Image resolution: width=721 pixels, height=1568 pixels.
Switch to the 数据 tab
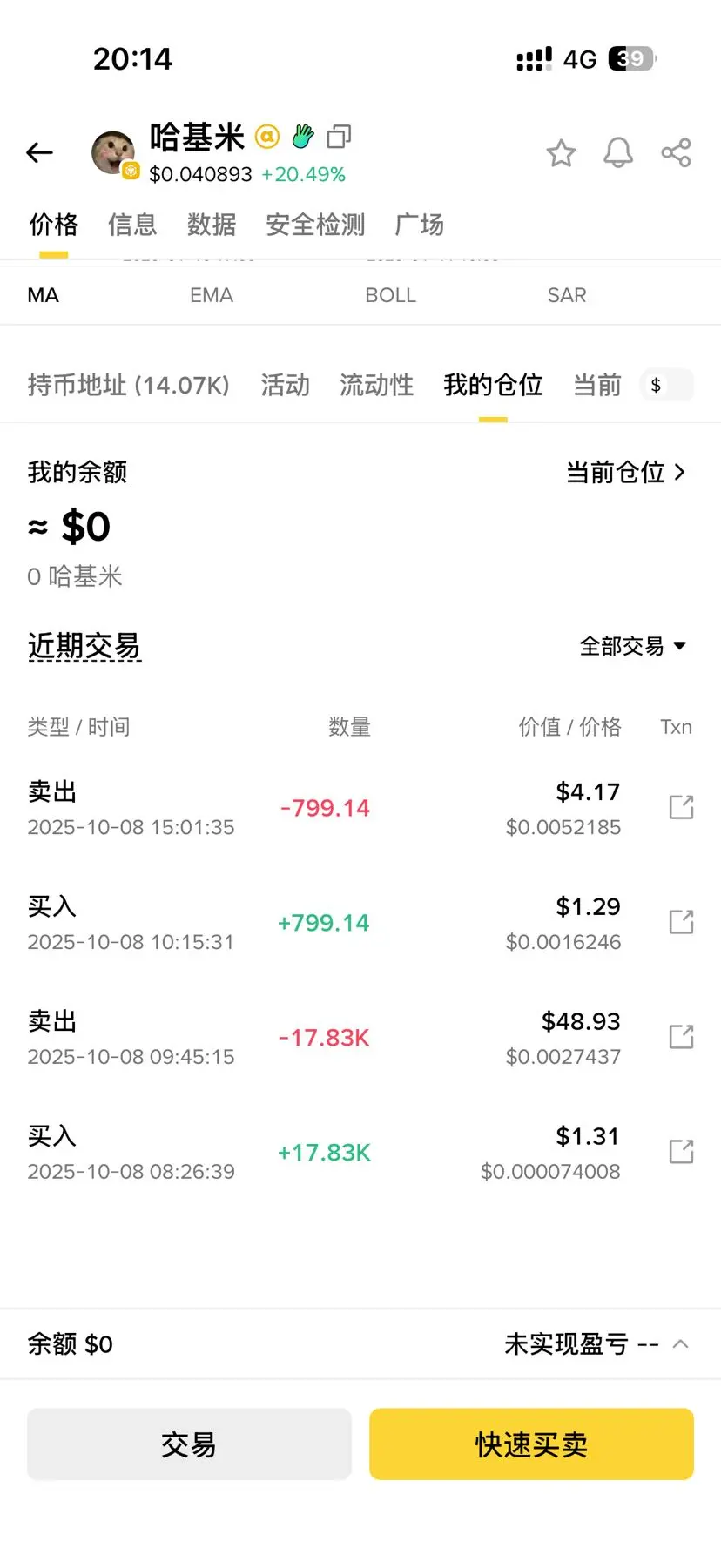click(x=212, y=225)
